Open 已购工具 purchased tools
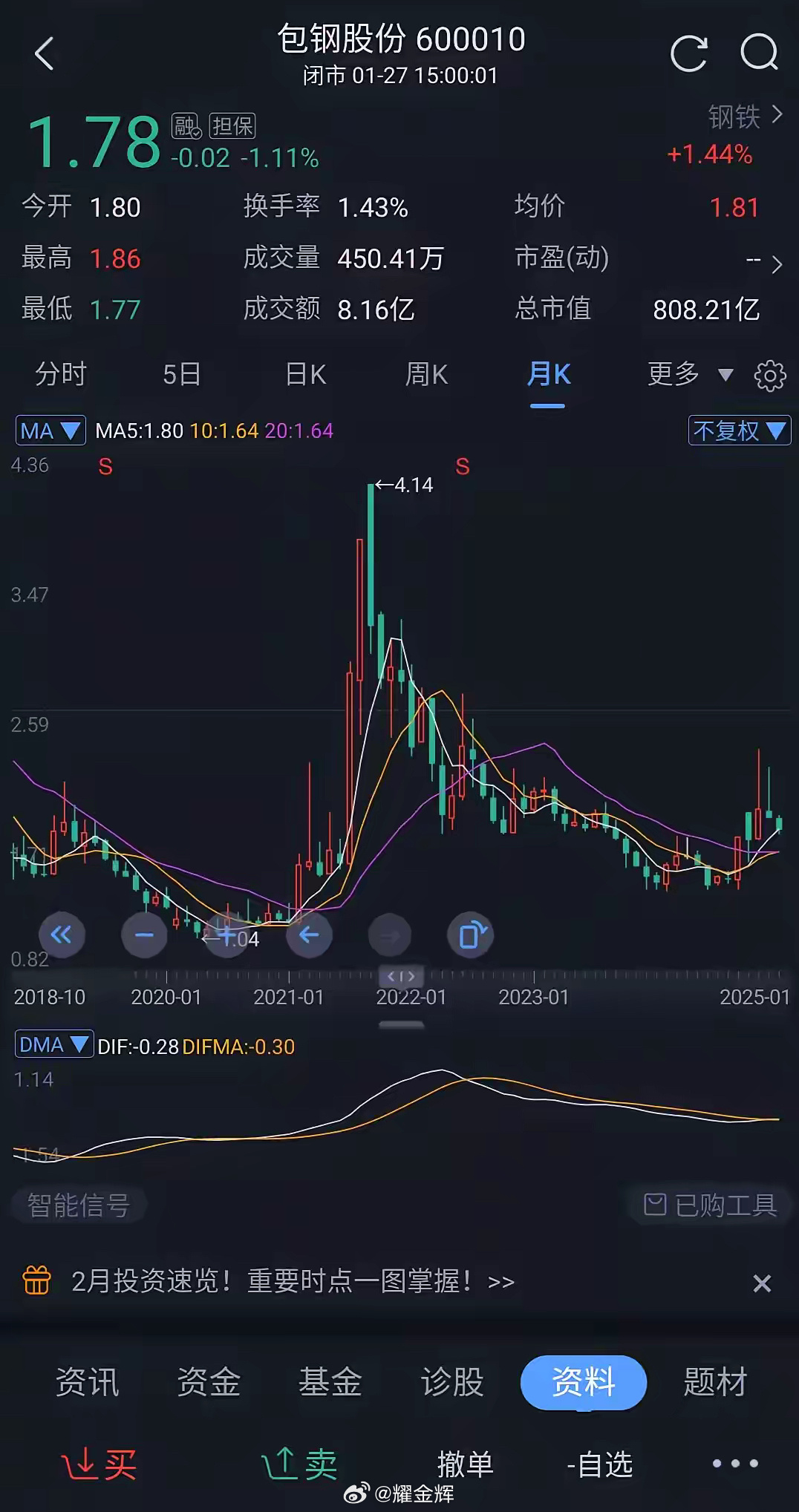 click(709, 1205)
